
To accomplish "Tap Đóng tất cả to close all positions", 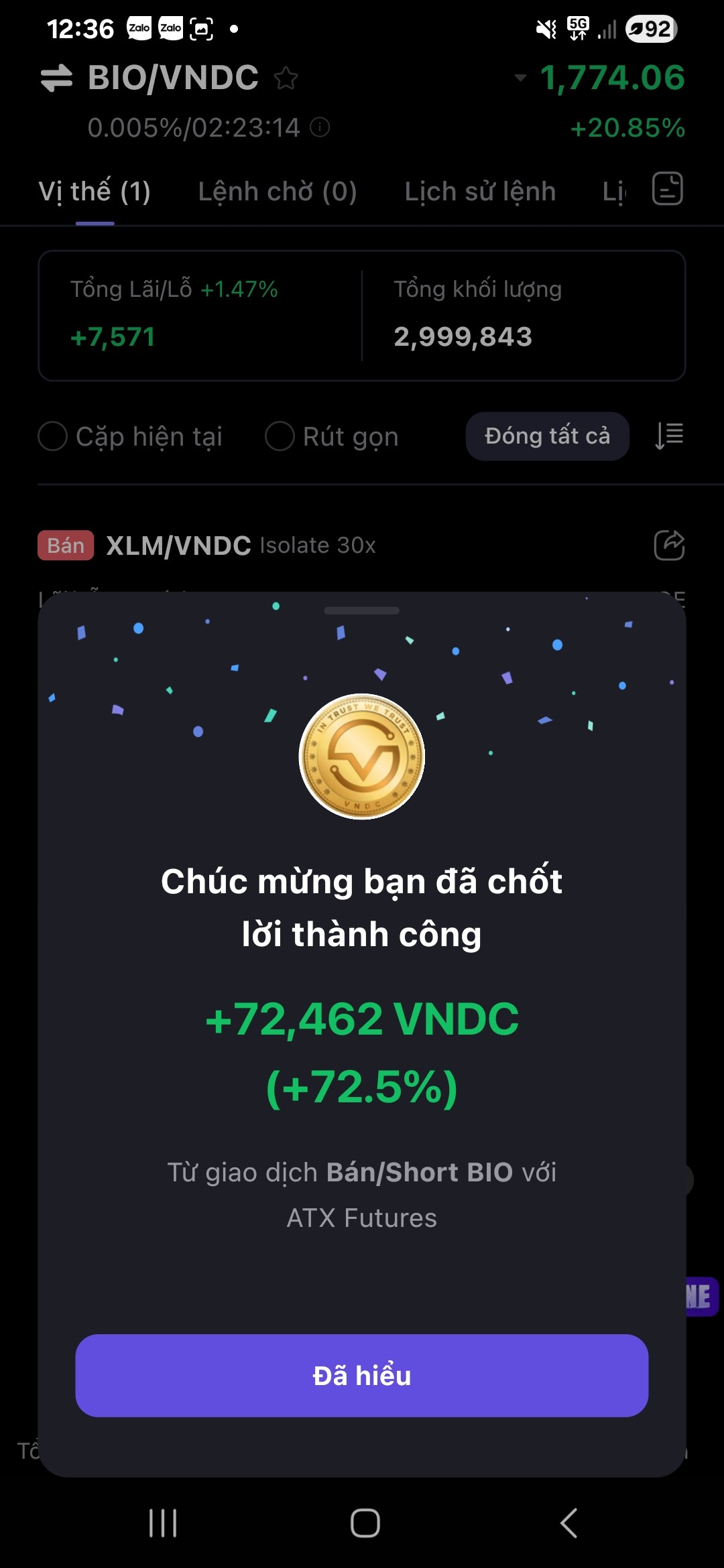I will pyautogui.click(x=547, y=436).
